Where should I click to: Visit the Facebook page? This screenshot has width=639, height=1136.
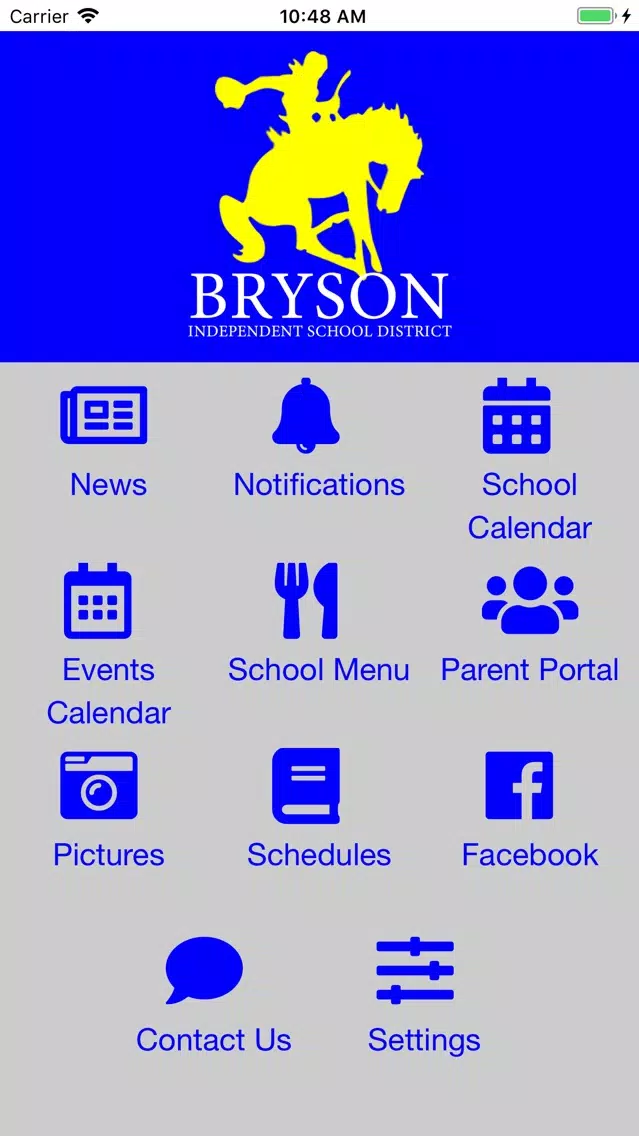(530, 810)
